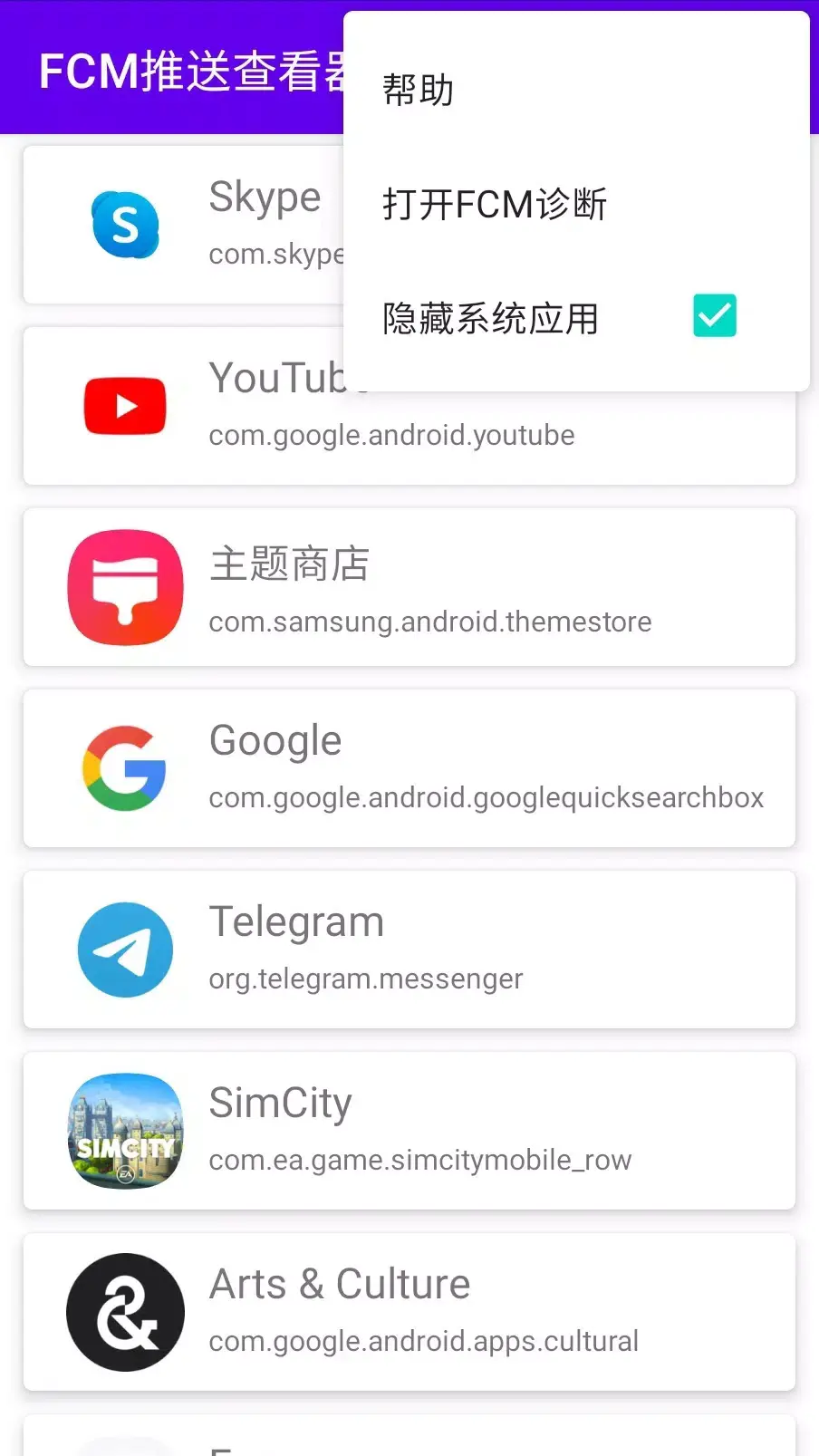The height and width of the screenshot is (1456, 819).
Task: Click the Google search app icon
Action: click(125, 768)
